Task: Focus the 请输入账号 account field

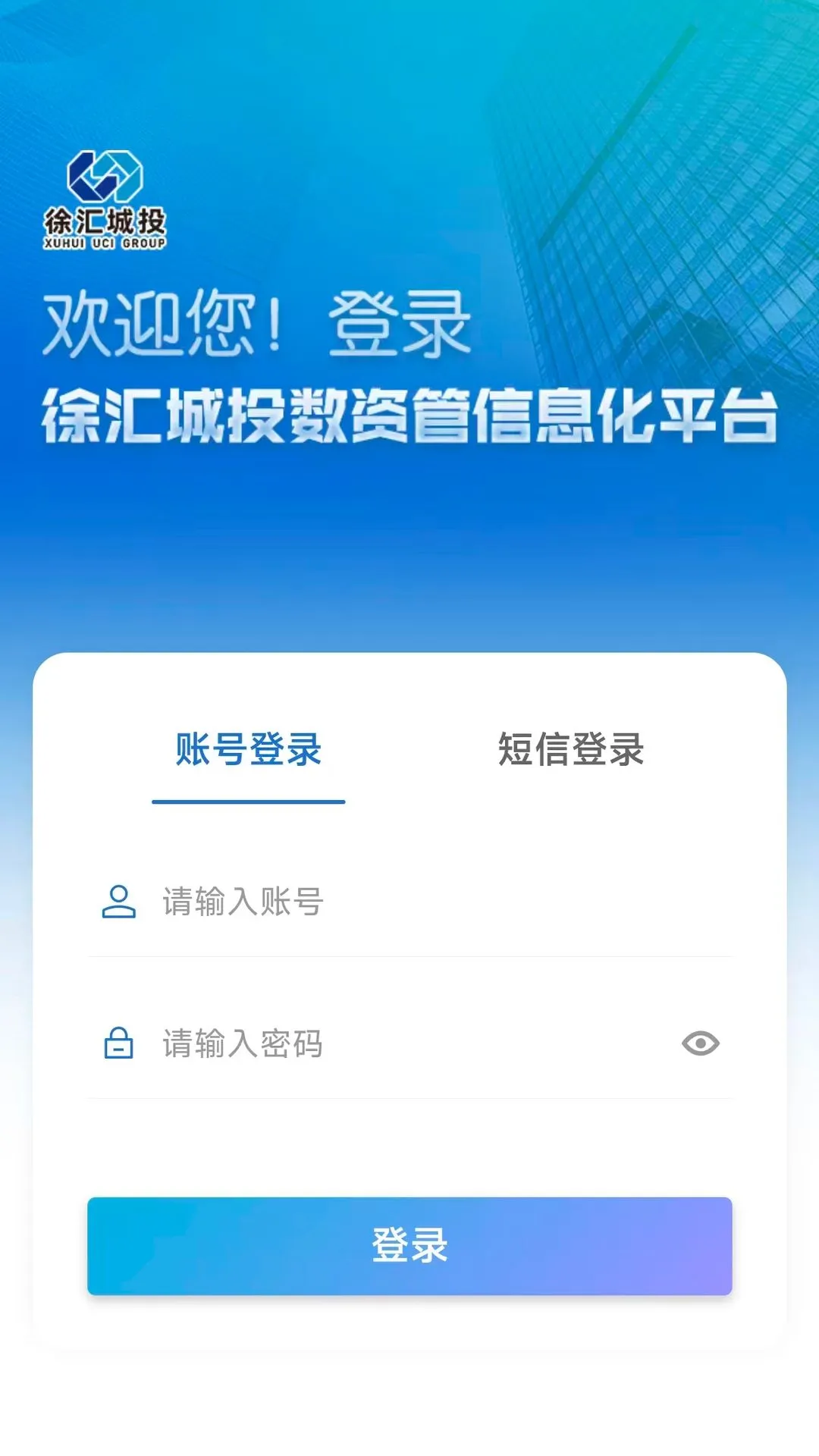Action: coord(409,902)
